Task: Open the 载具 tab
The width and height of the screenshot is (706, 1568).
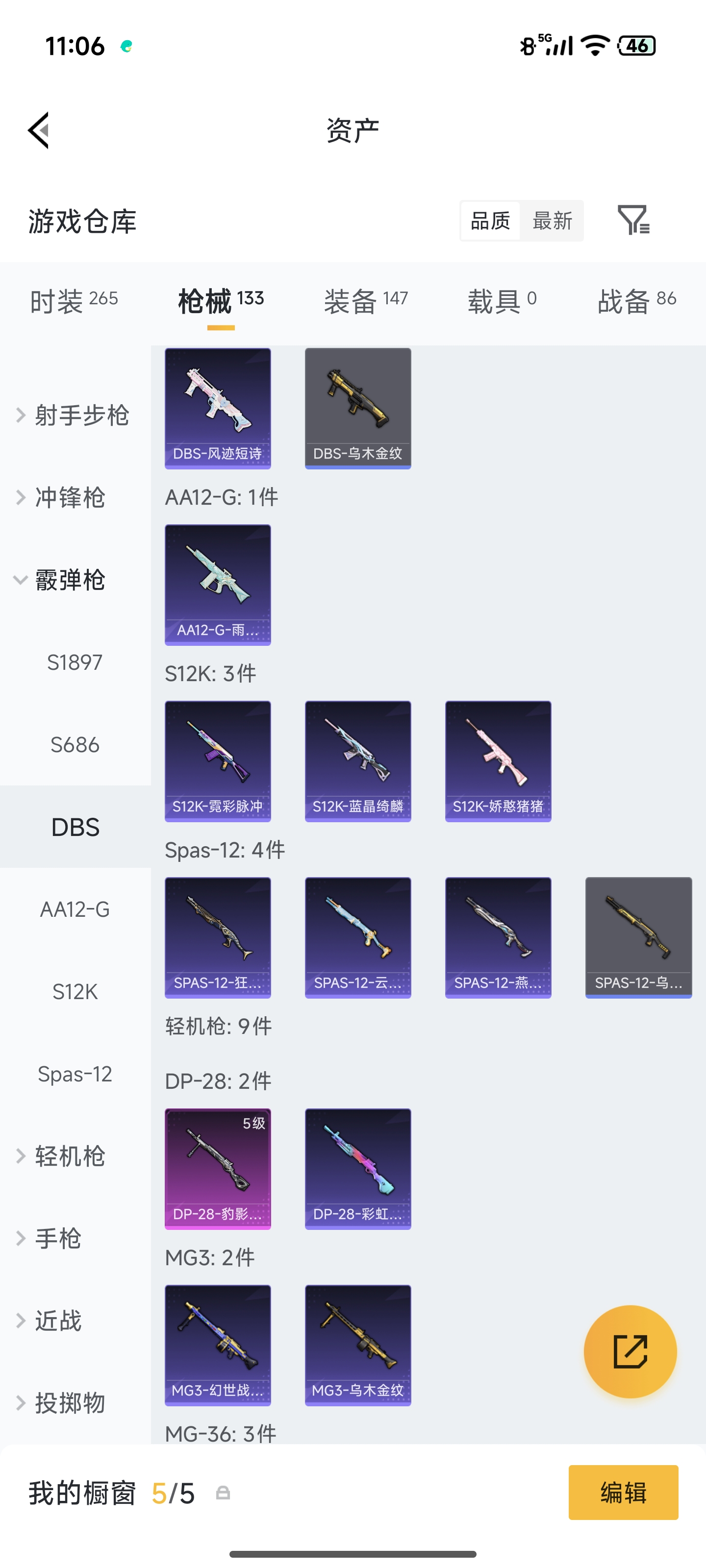Action: tap(502, 301)
